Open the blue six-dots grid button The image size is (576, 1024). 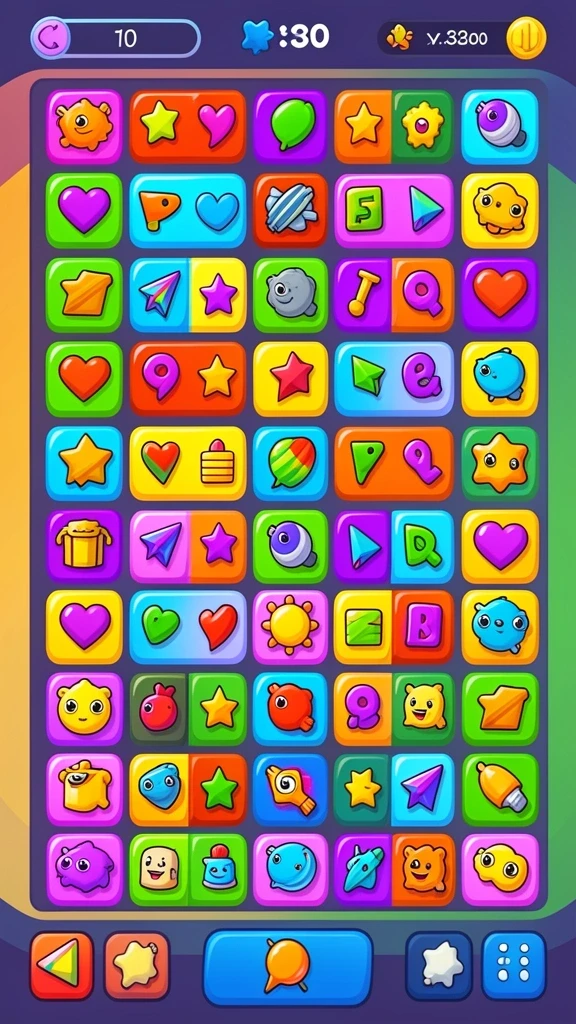(514, 966)
